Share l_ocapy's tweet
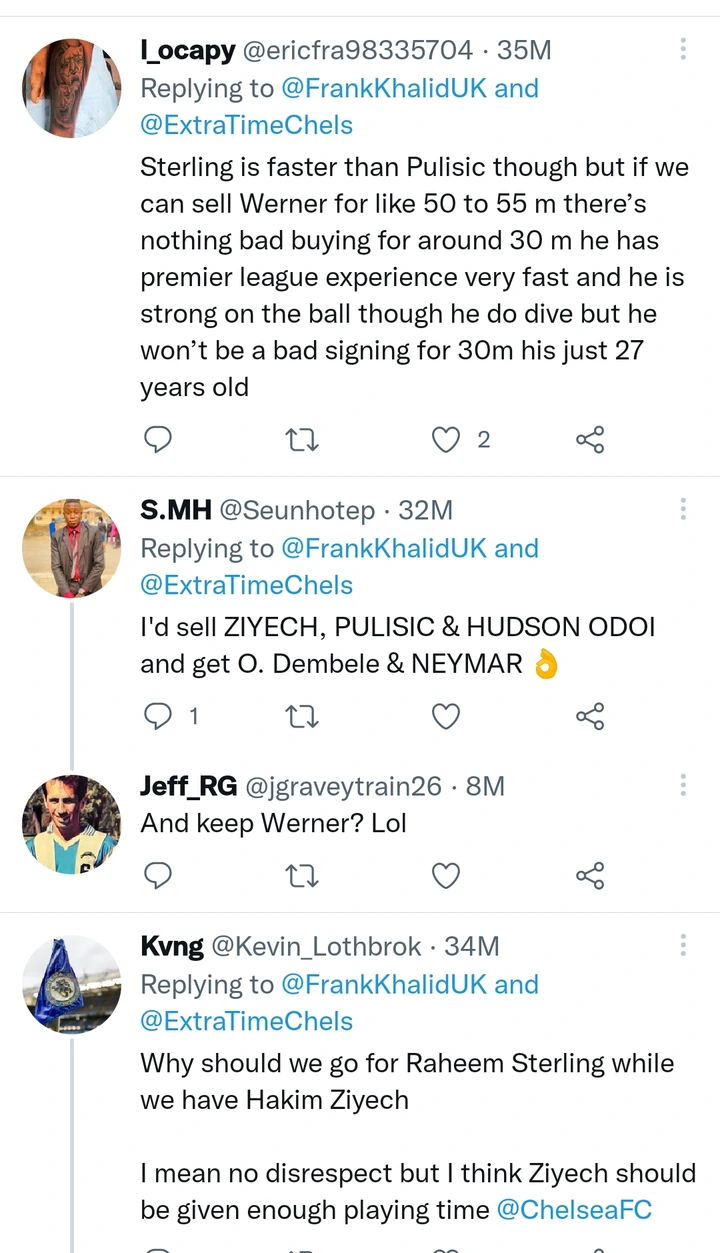 pos(590,439)
